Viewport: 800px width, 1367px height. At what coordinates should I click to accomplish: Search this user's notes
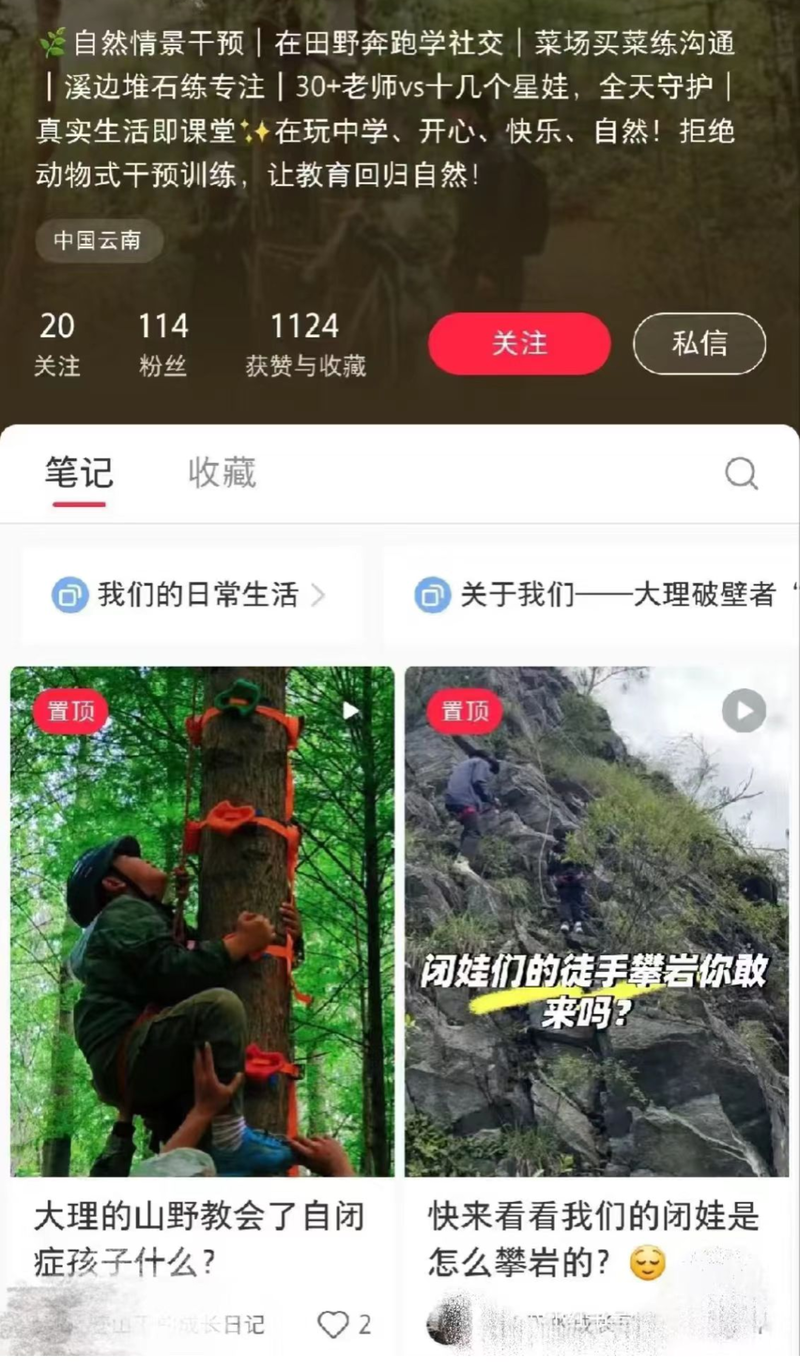point(741,473)
